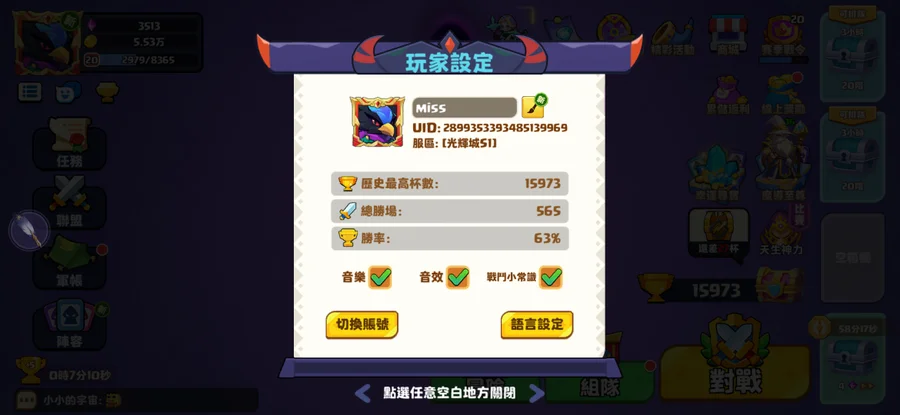Tap the 切換賬號 switch account button
Screen dimensions: 900x415
361,324
